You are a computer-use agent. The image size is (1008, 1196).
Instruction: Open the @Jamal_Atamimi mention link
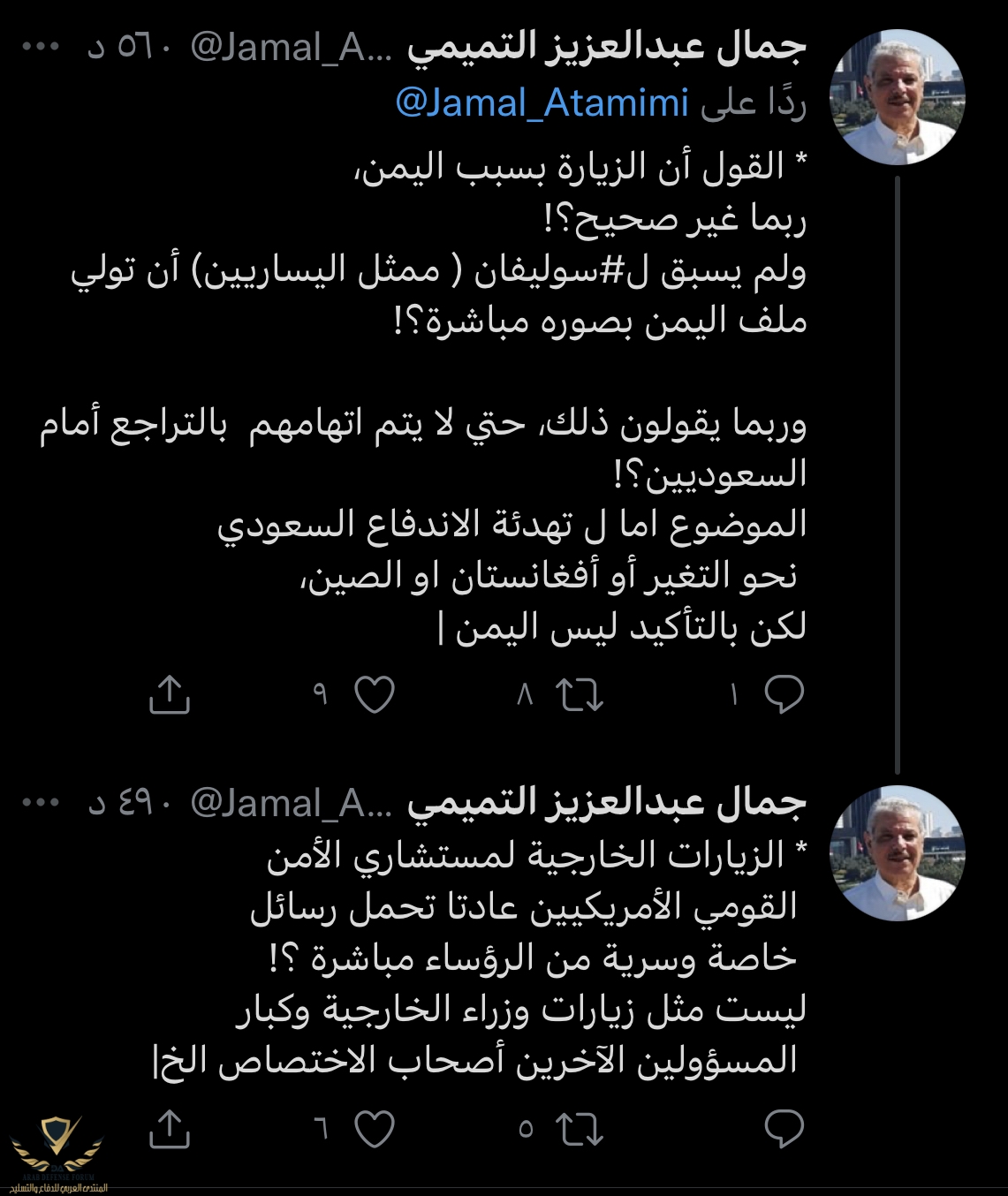click(x=542, y=103)
